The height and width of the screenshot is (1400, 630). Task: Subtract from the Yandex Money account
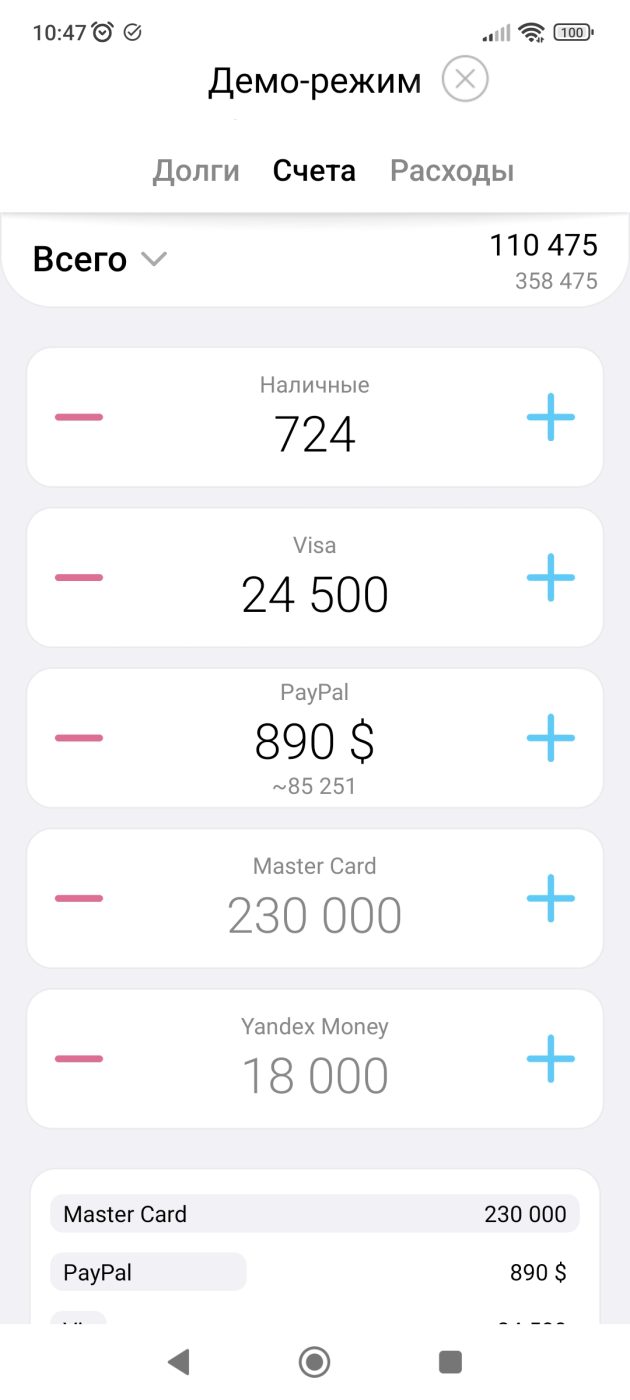click(x=79, y=1058)
